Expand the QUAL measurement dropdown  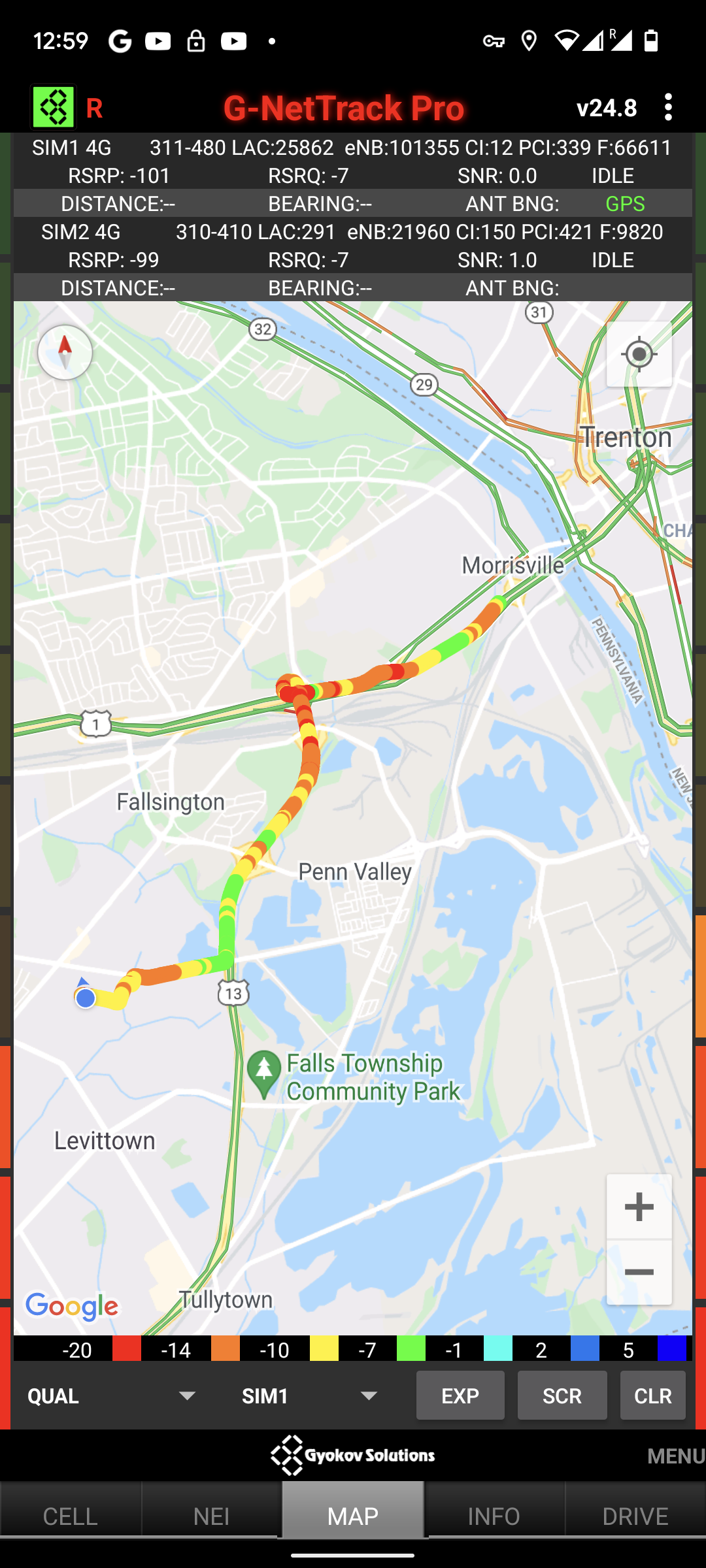111,1396
